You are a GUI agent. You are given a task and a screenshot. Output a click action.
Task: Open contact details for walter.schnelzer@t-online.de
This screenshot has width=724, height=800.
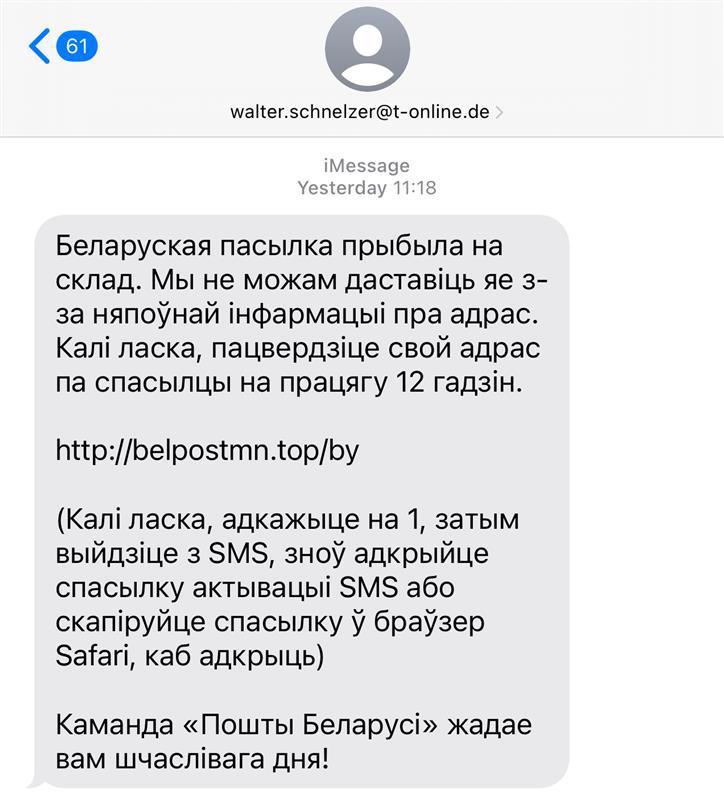point(366,111)
